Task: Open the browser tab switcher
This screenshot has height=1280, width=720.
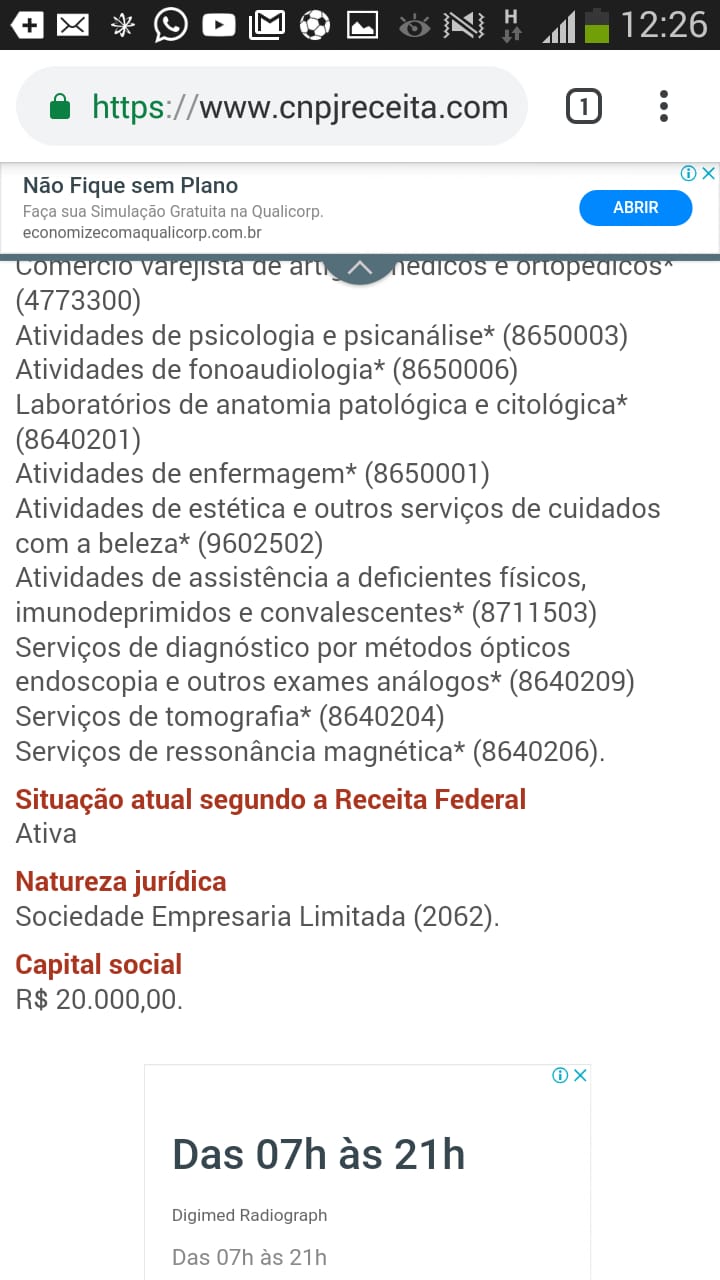Action: (x=584, y=106)
